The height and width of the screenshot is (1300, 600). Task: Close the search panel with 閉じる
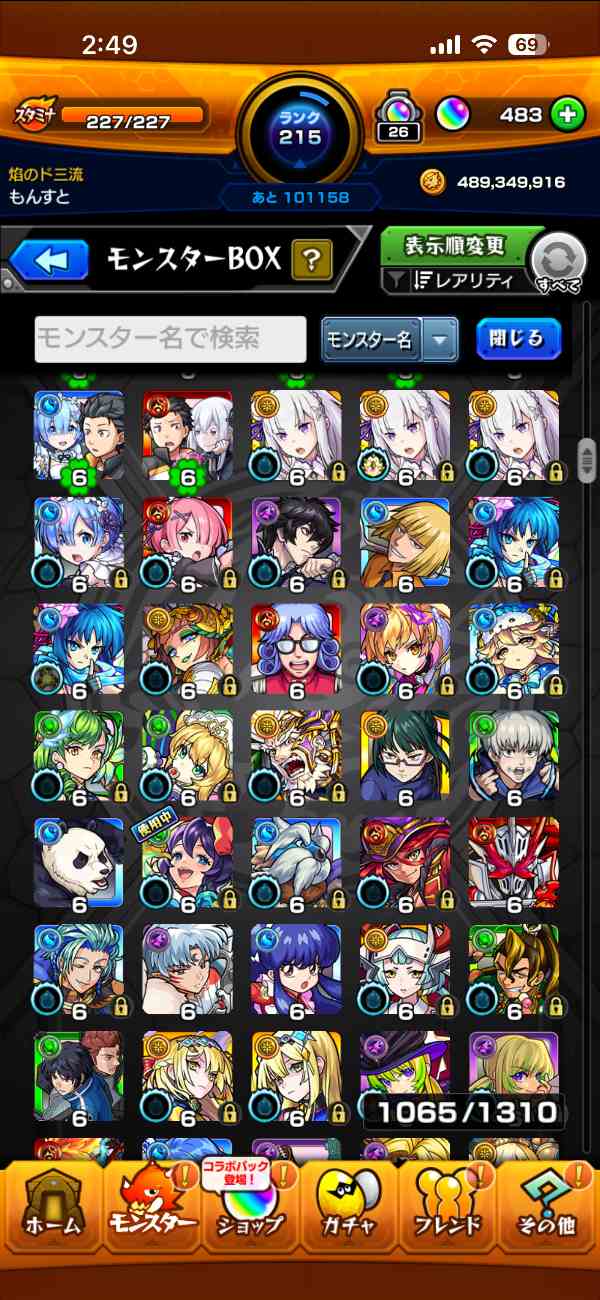(x=518, y=339)
